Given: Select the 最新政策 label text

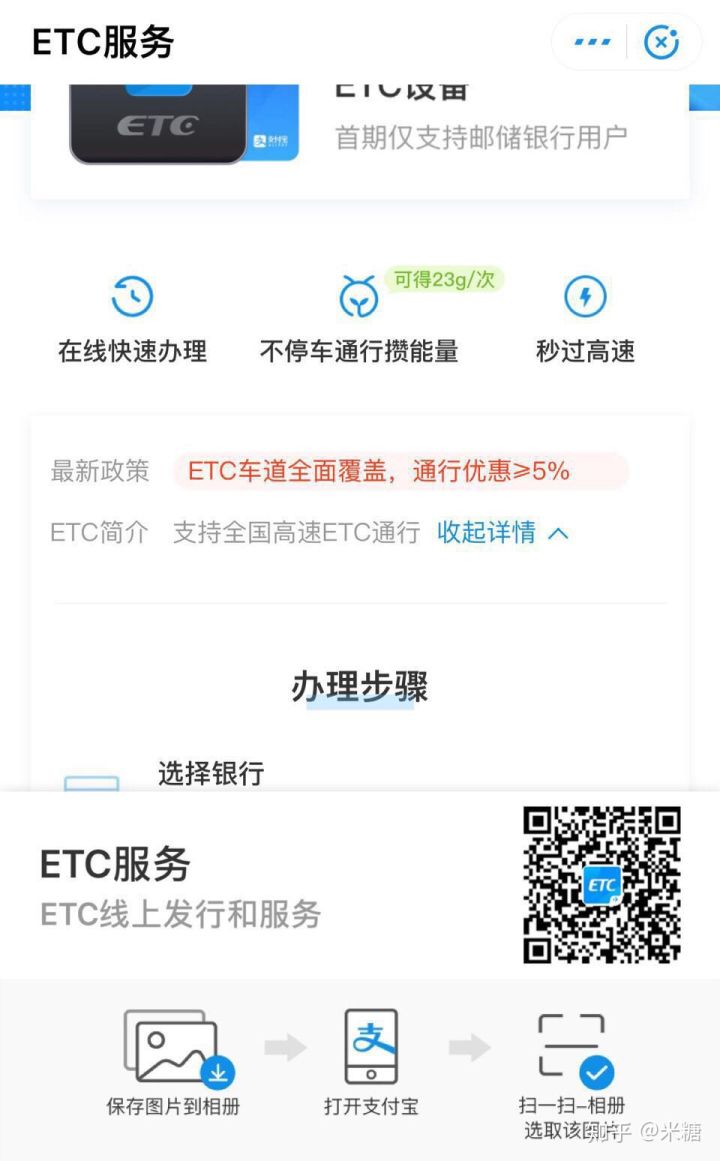Looking at the screenshot, I should tap(99, 471).
